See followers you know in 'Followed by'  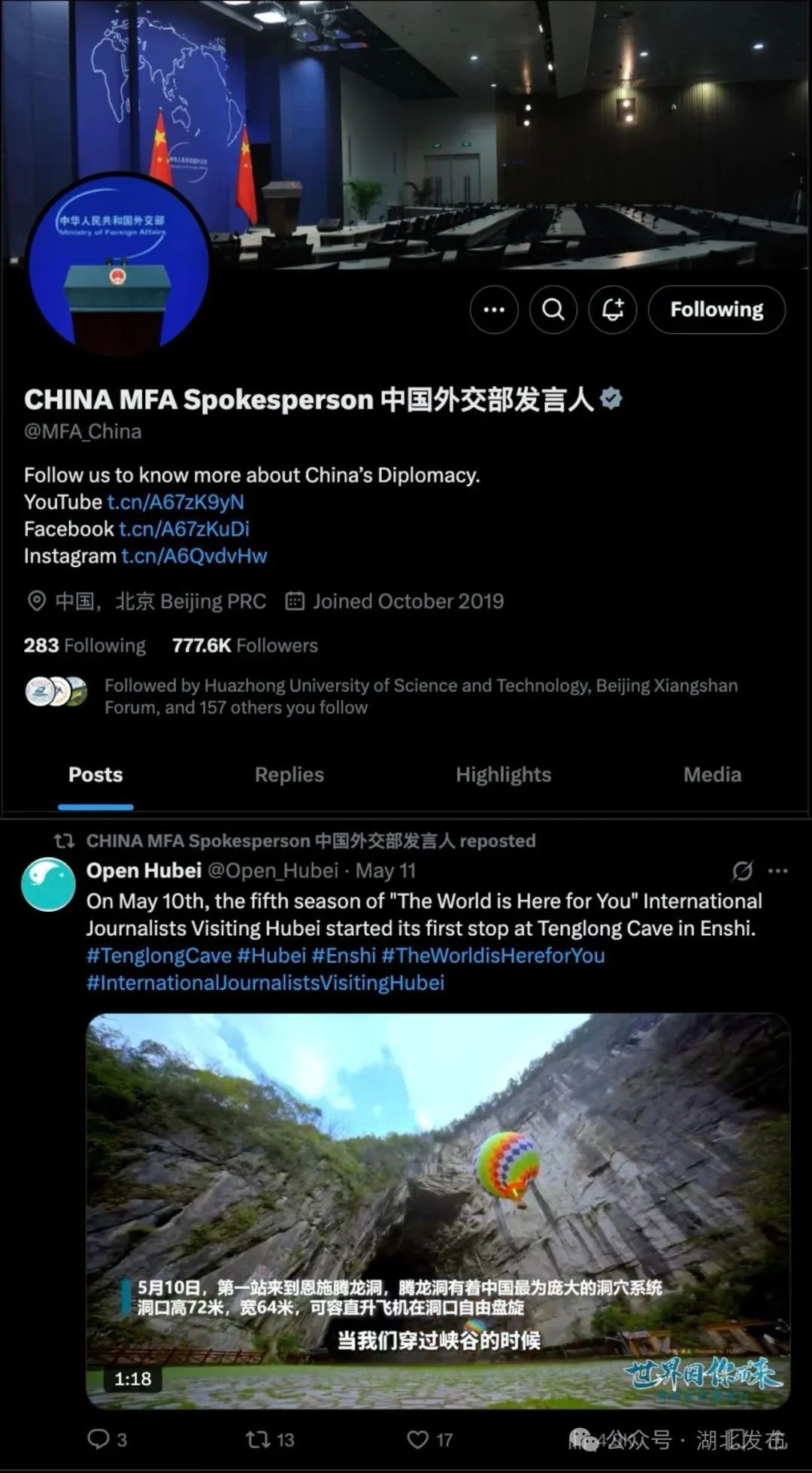point(421,696)
